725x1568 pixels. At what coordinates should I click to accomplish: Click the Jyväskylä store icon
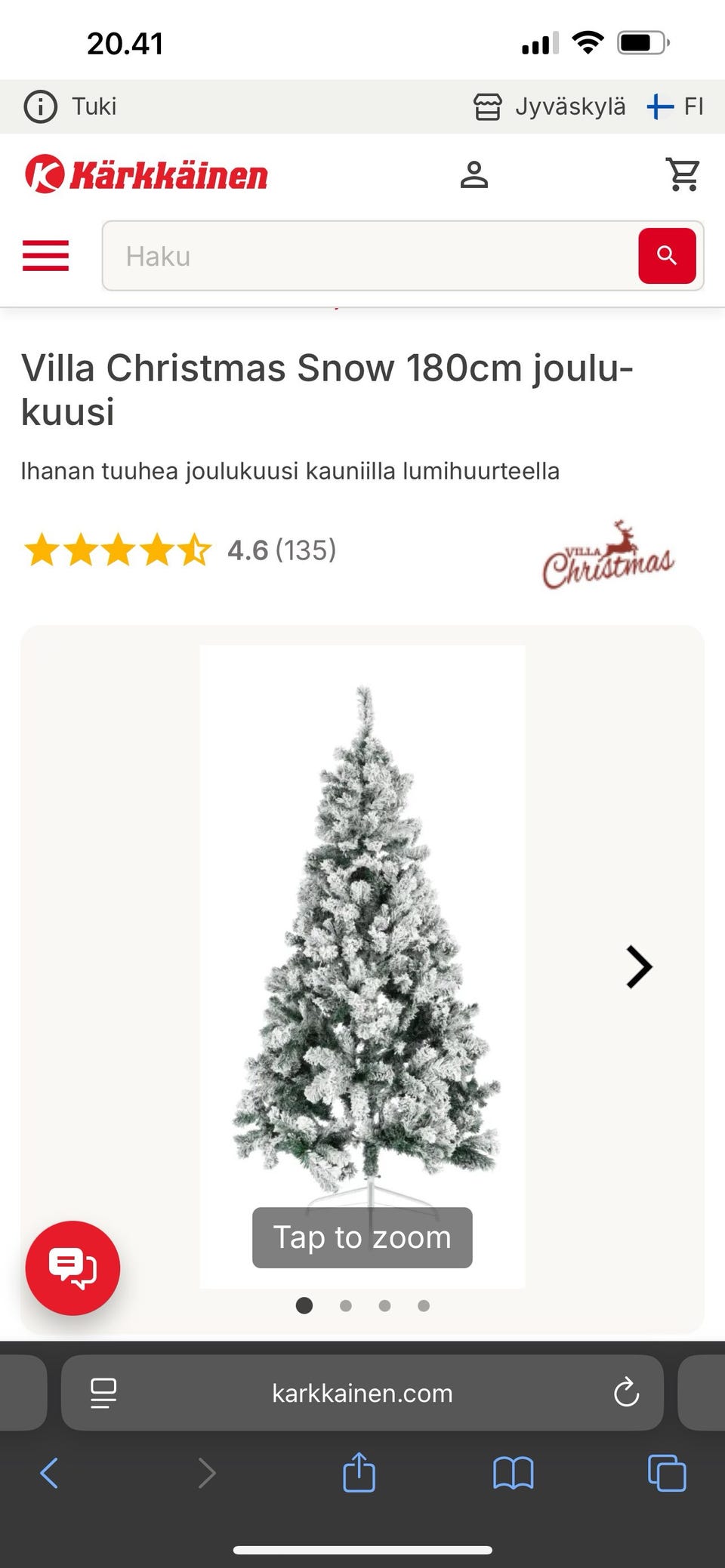[x=487, y=106]
